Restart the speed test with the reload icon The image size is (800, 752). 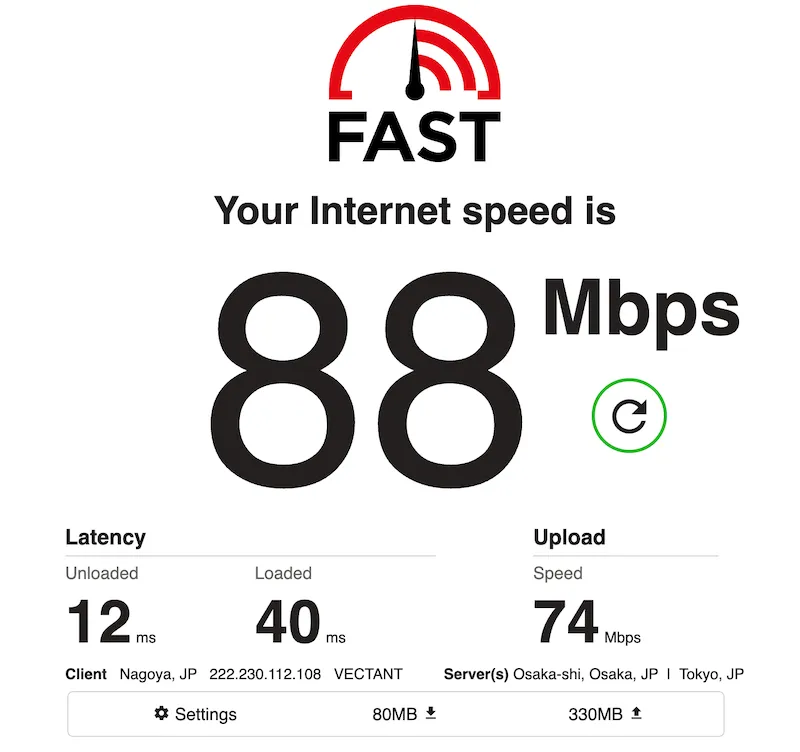pyautogui.click(x=629, y=415)
